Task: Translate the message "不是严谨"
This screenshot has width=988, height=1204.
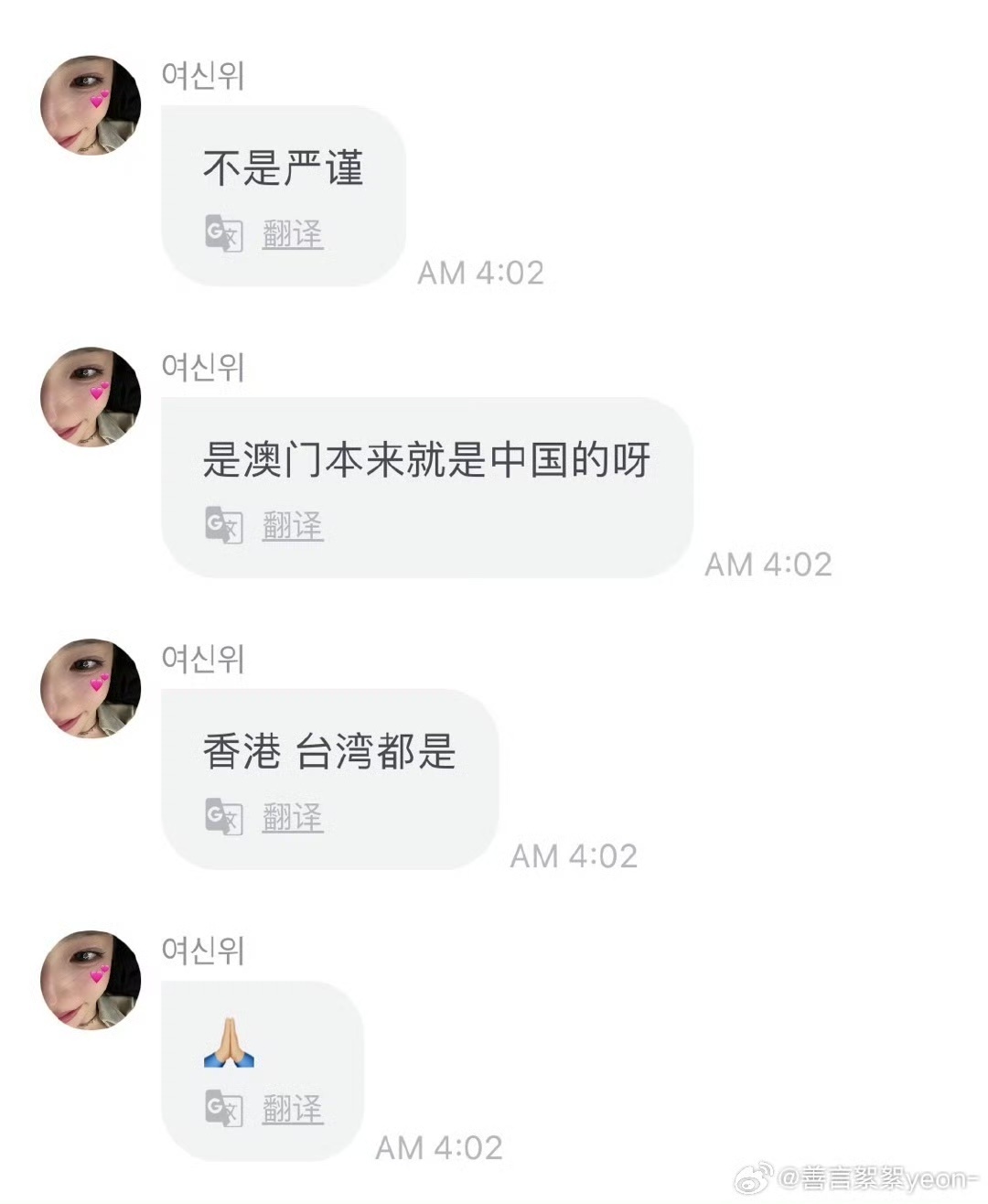Action: 292,234
